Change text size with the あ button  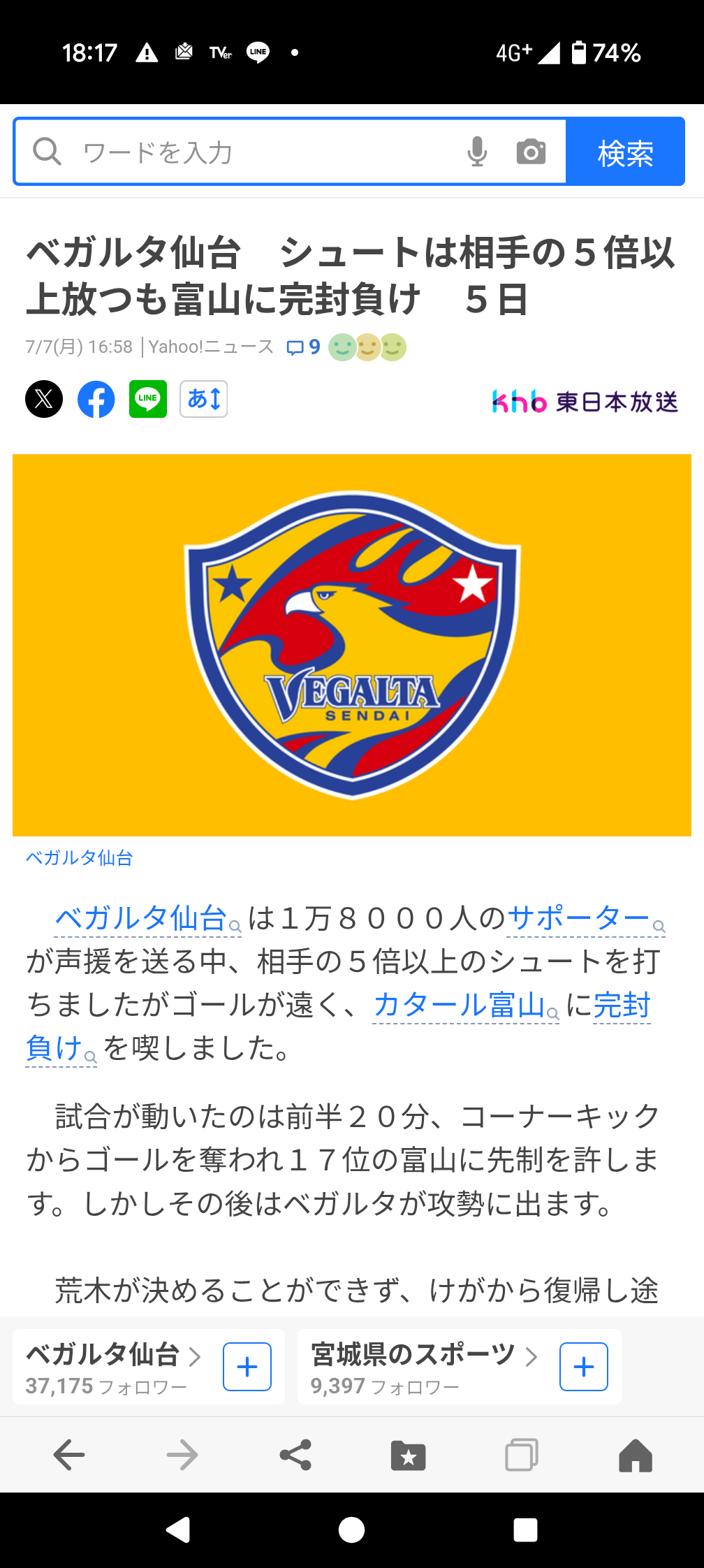[204, 399]
